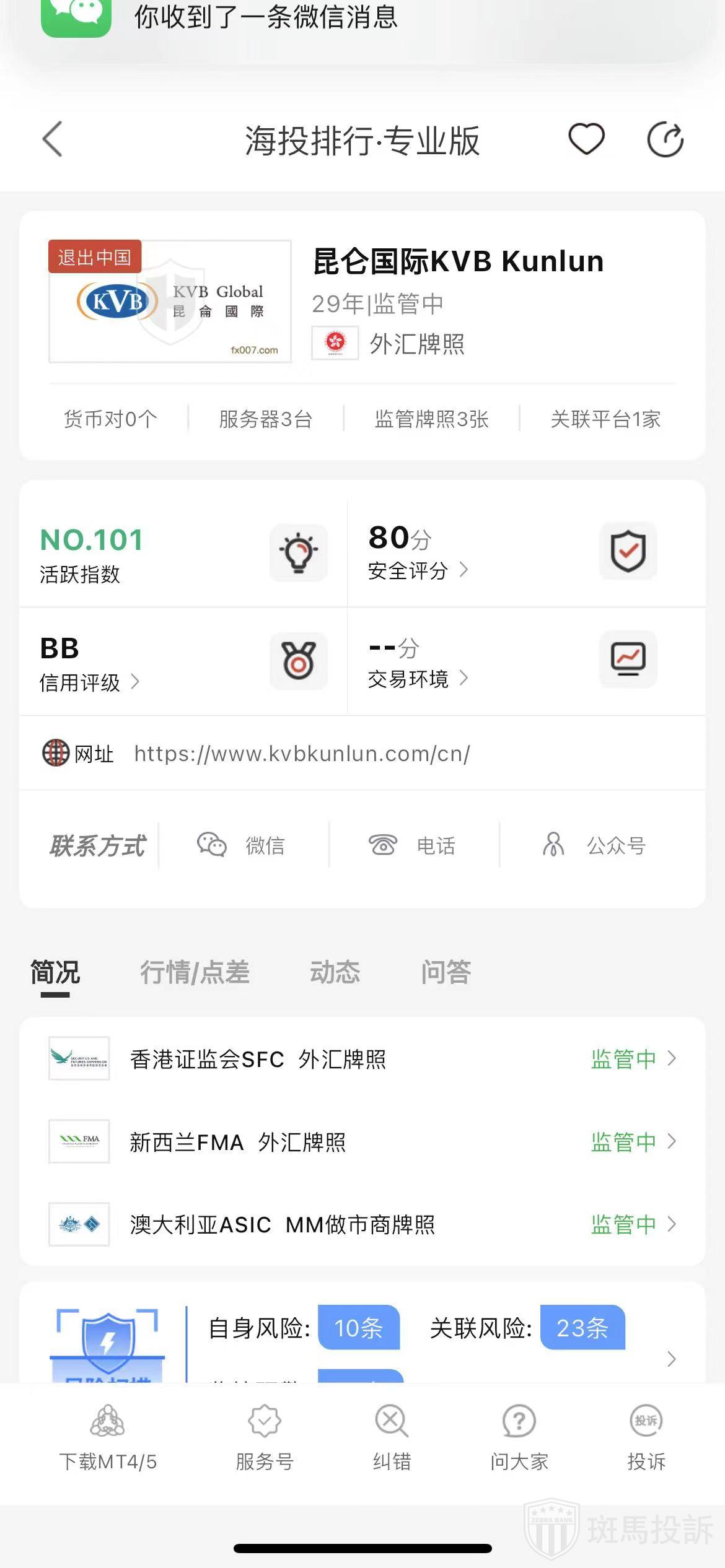Open the 公众号 contact option
The height and width of the screenshot is (1568, 725).
[595, 845]
